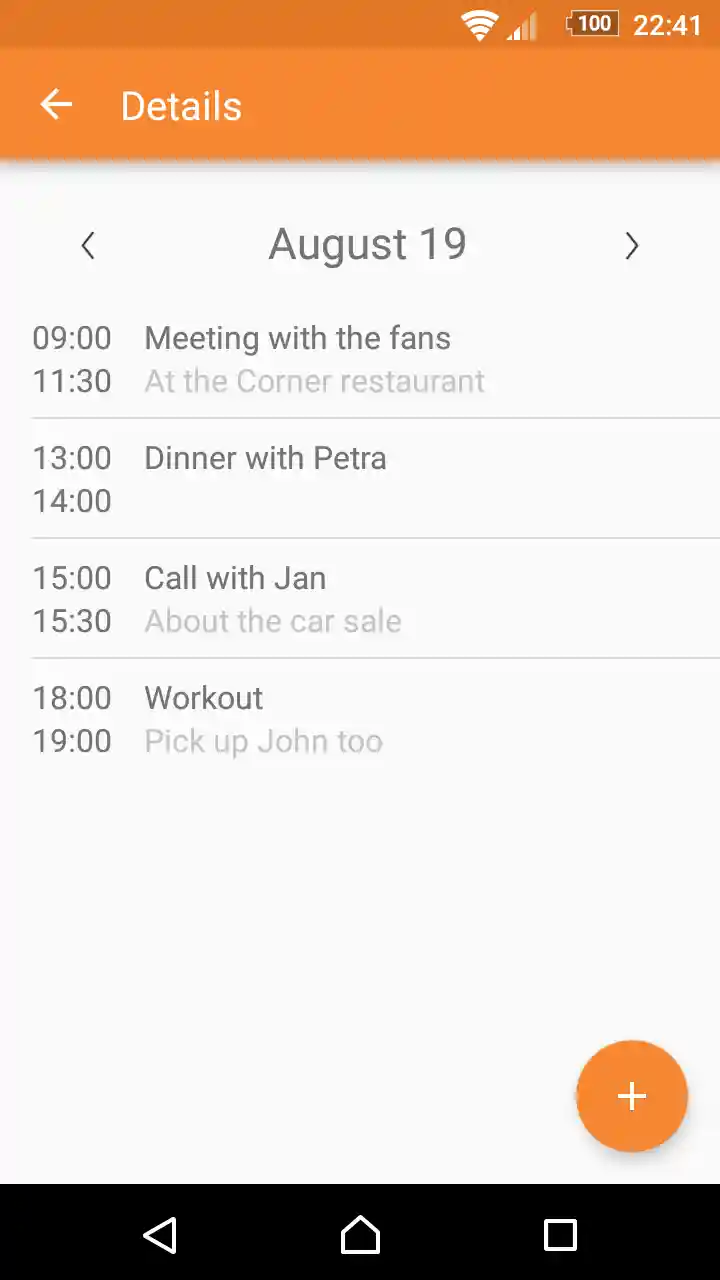Tap the back arrow in the Details header

[55, 104]
